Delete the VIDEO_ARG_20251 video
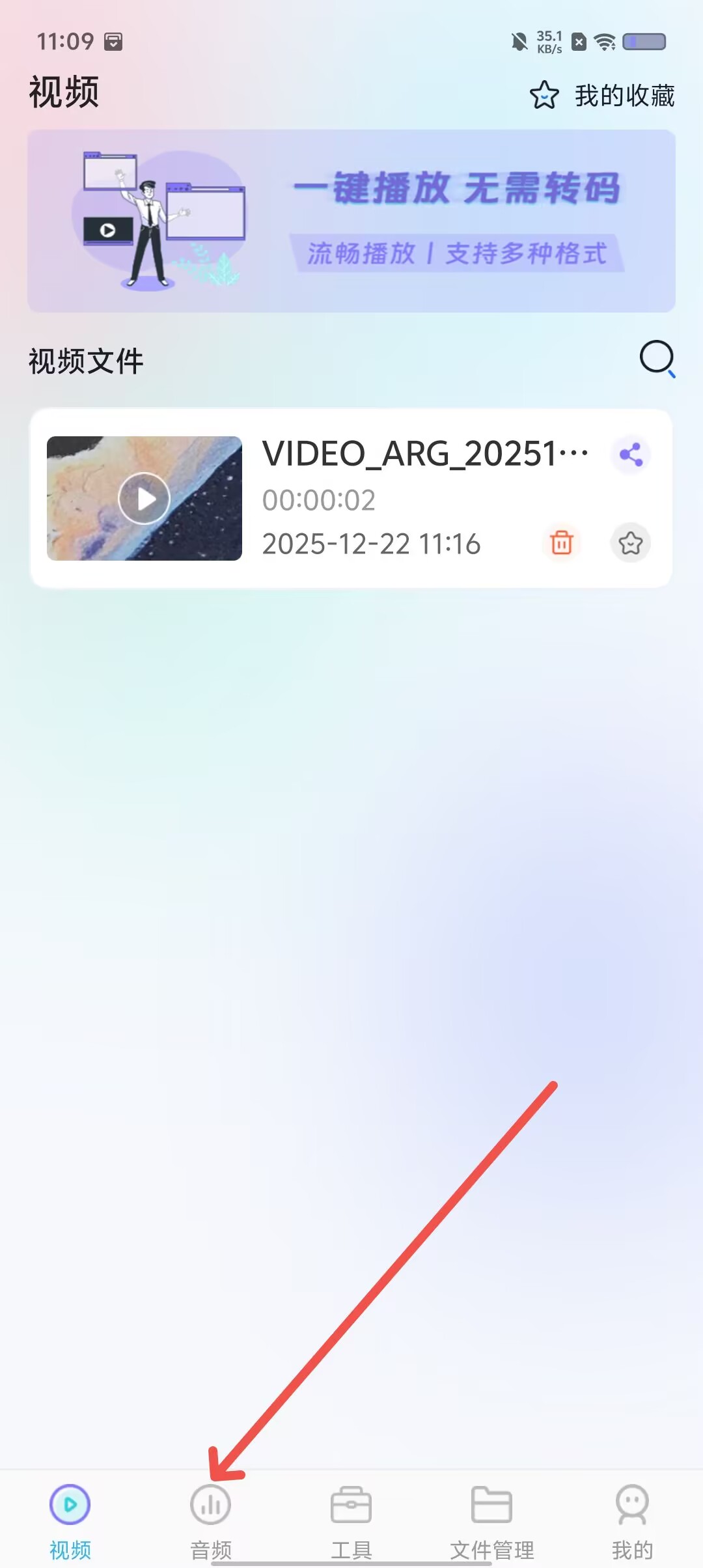703x1568 pixels. (561, 542)
